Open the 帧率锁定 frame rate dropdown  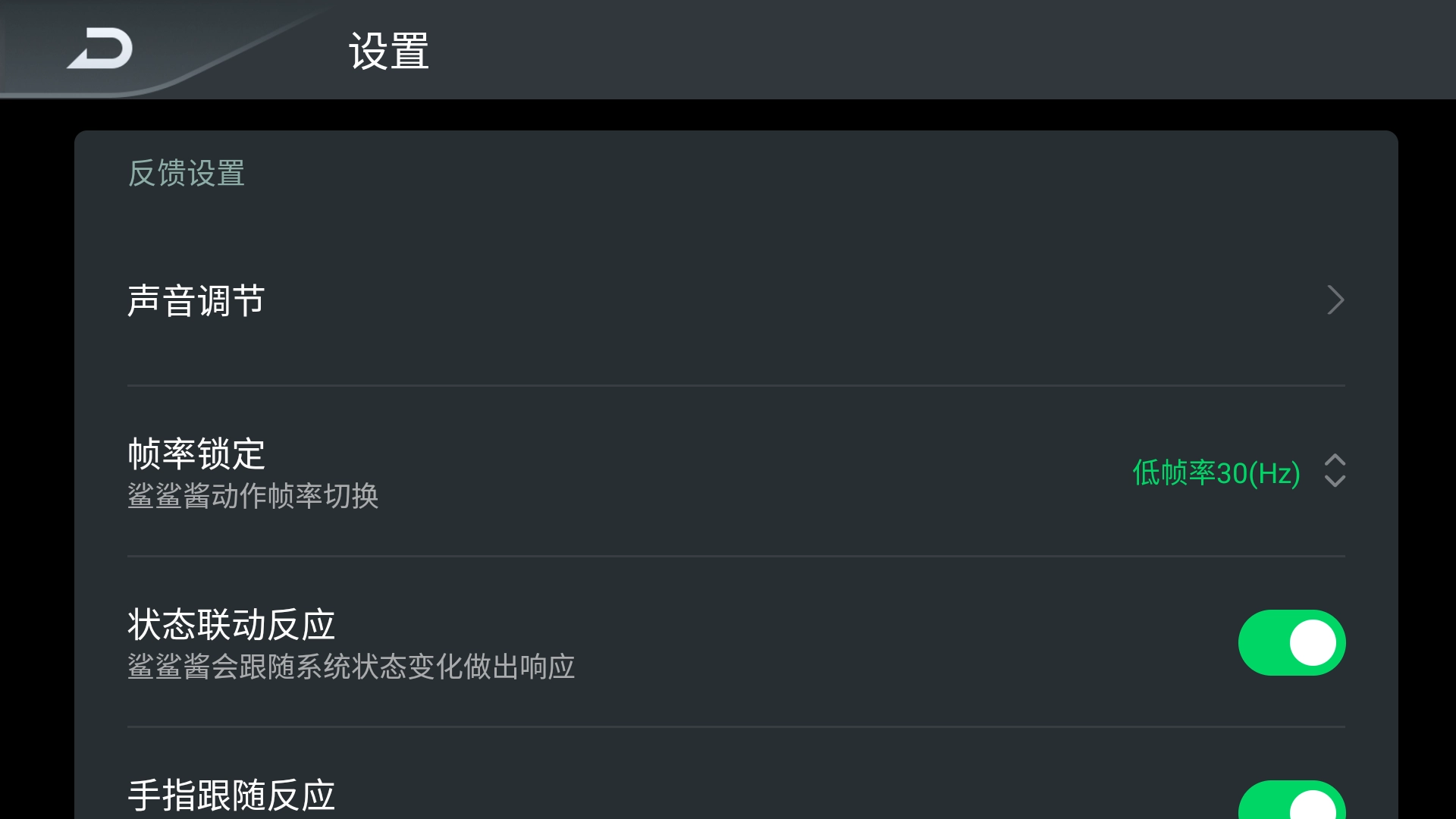[1239, 472]
